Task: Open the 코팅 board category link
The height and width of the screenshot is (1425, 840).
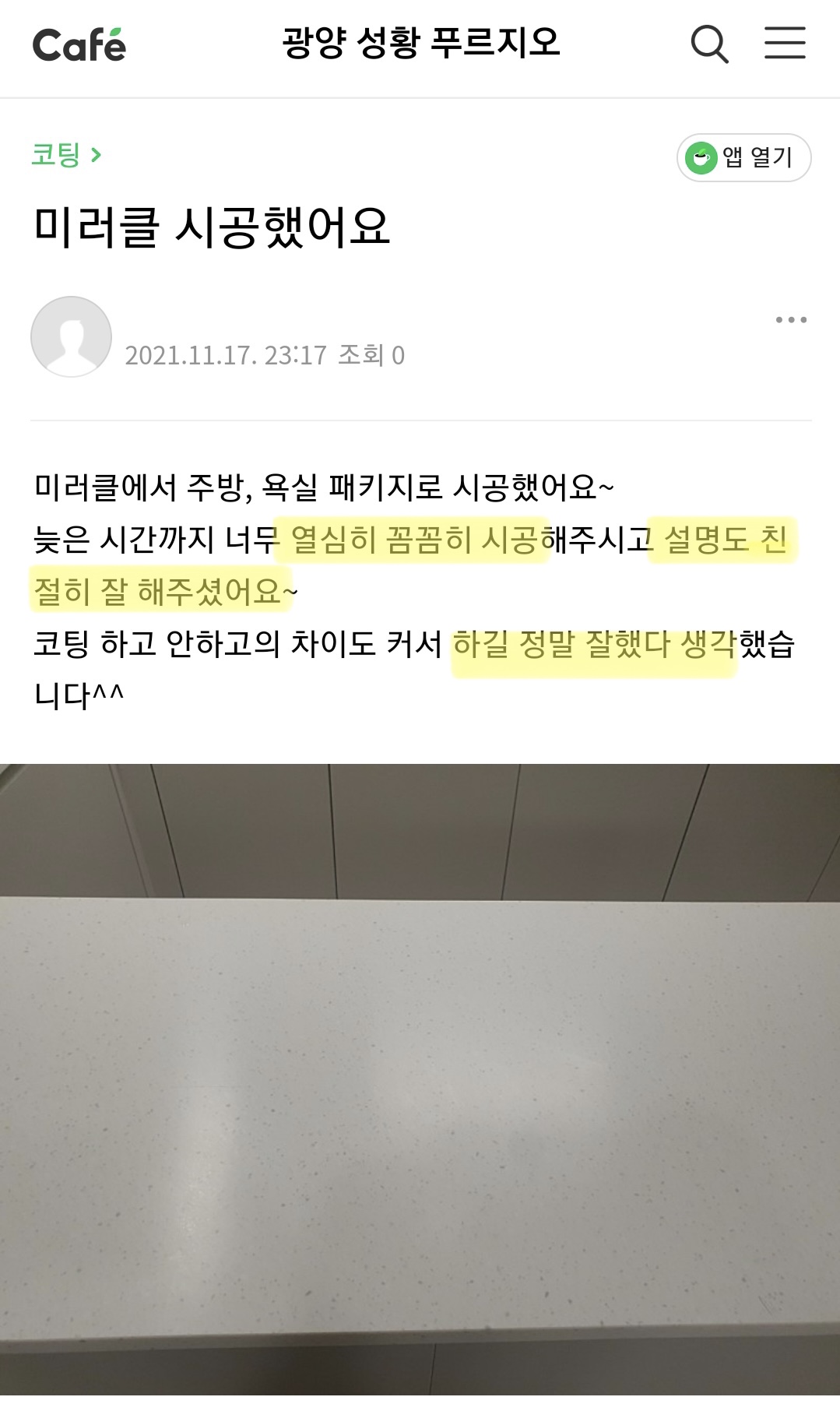Action: (65, 154)
